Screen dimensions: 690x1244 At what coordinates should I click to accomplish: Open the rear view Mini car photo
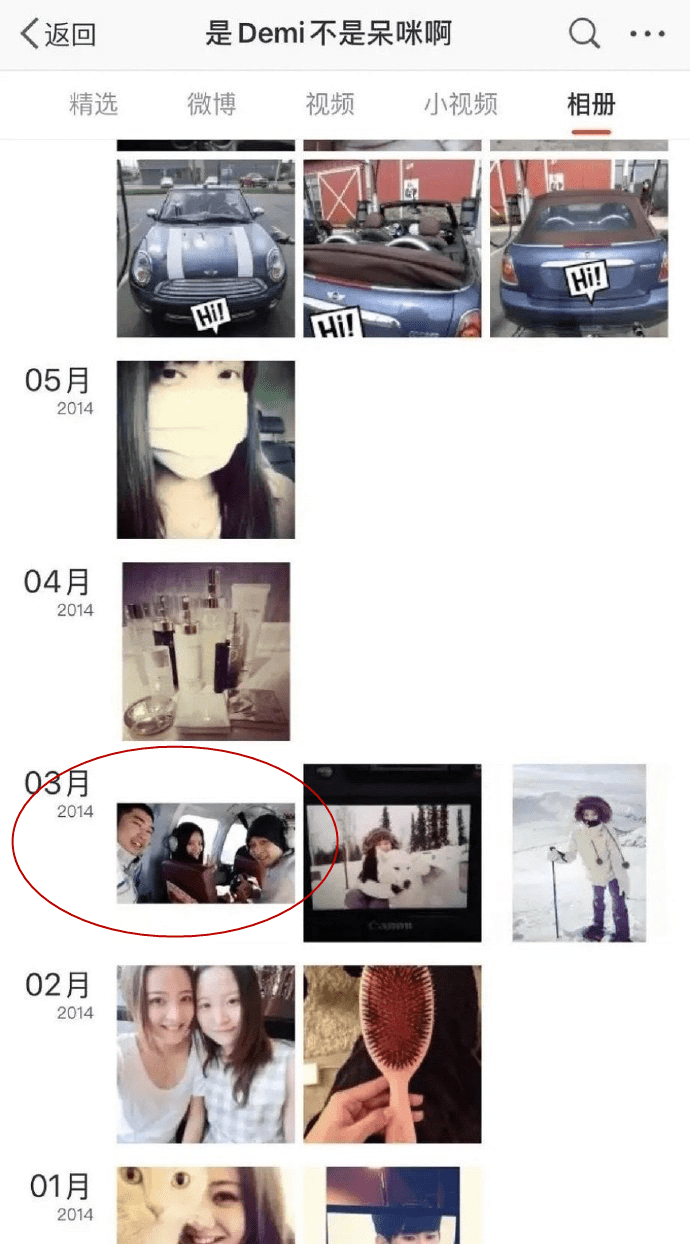(x=579, y=248)
